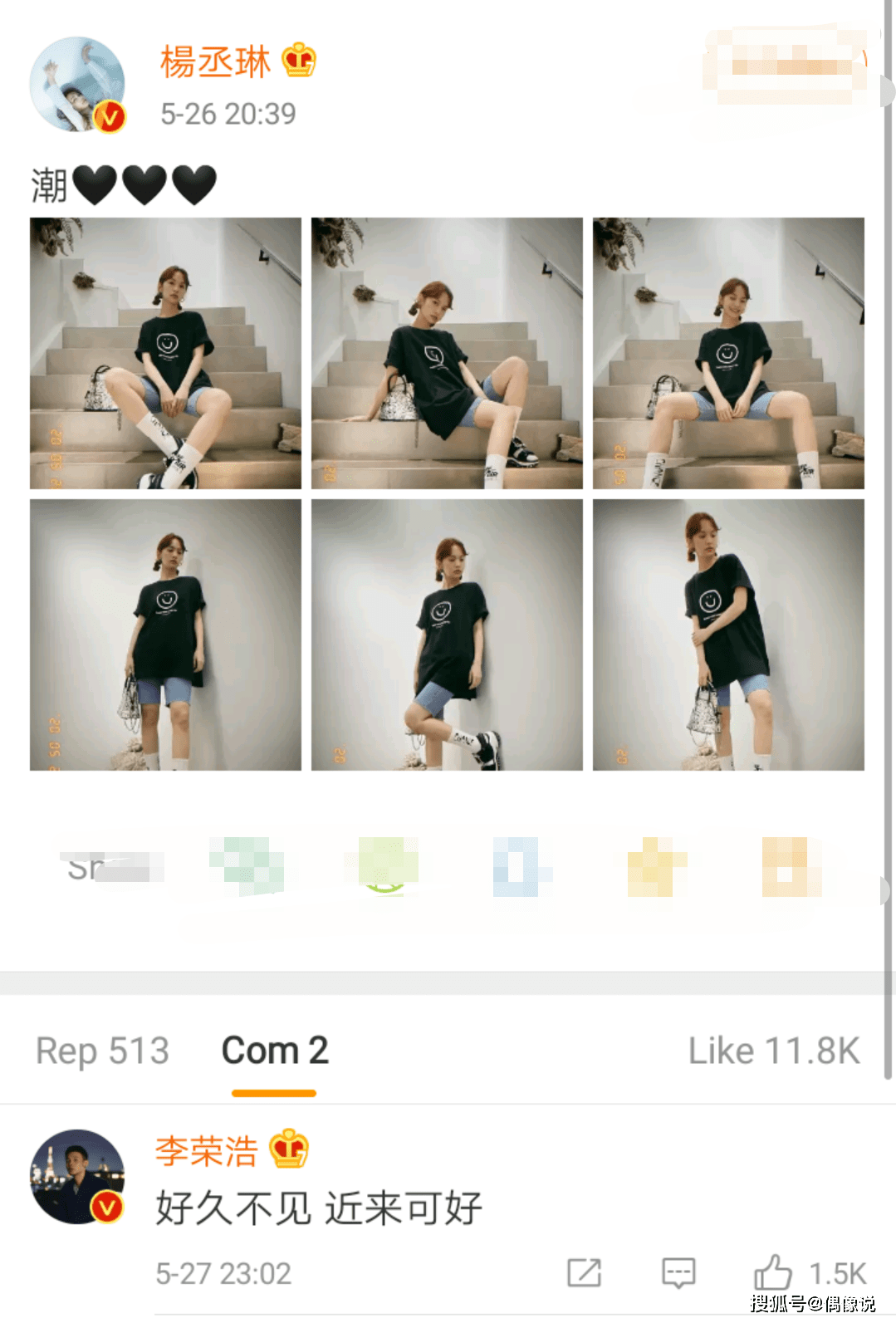Switch to the Rep 513 tab
This screenshot has width=896, height=1323.
click(x=102, y=1051)
